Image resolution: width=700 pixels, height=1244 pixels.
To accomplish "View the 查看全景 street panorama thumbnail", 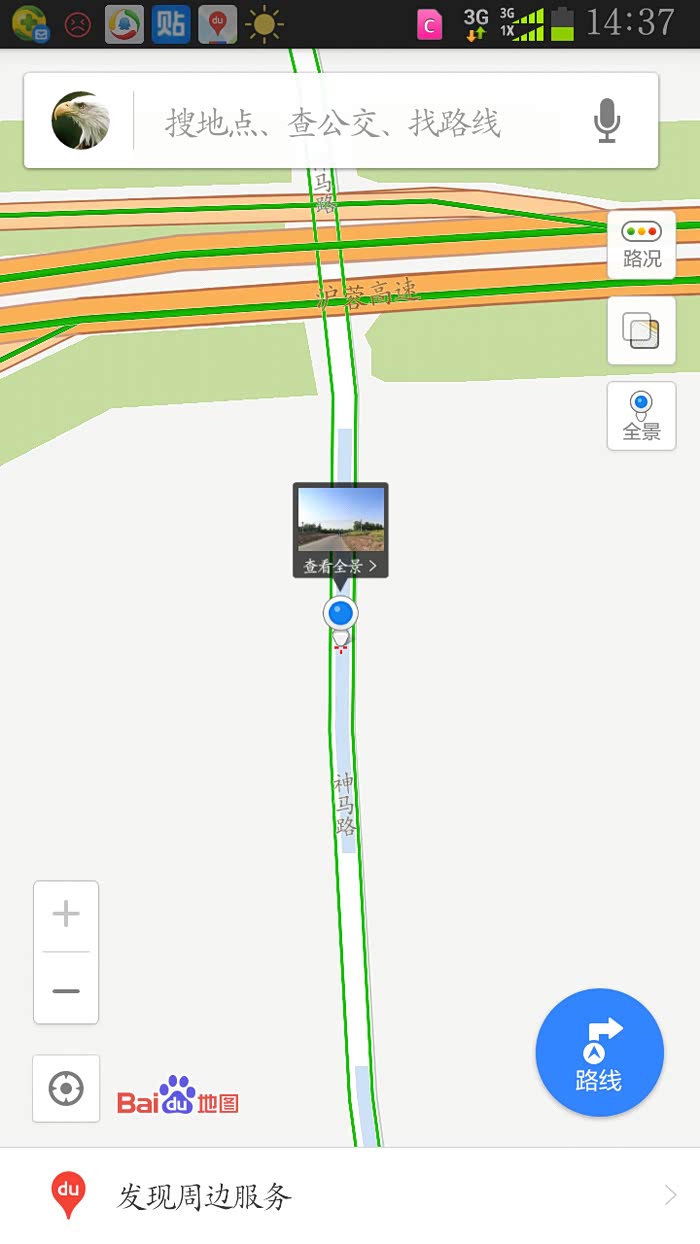I will click(340, 530).
